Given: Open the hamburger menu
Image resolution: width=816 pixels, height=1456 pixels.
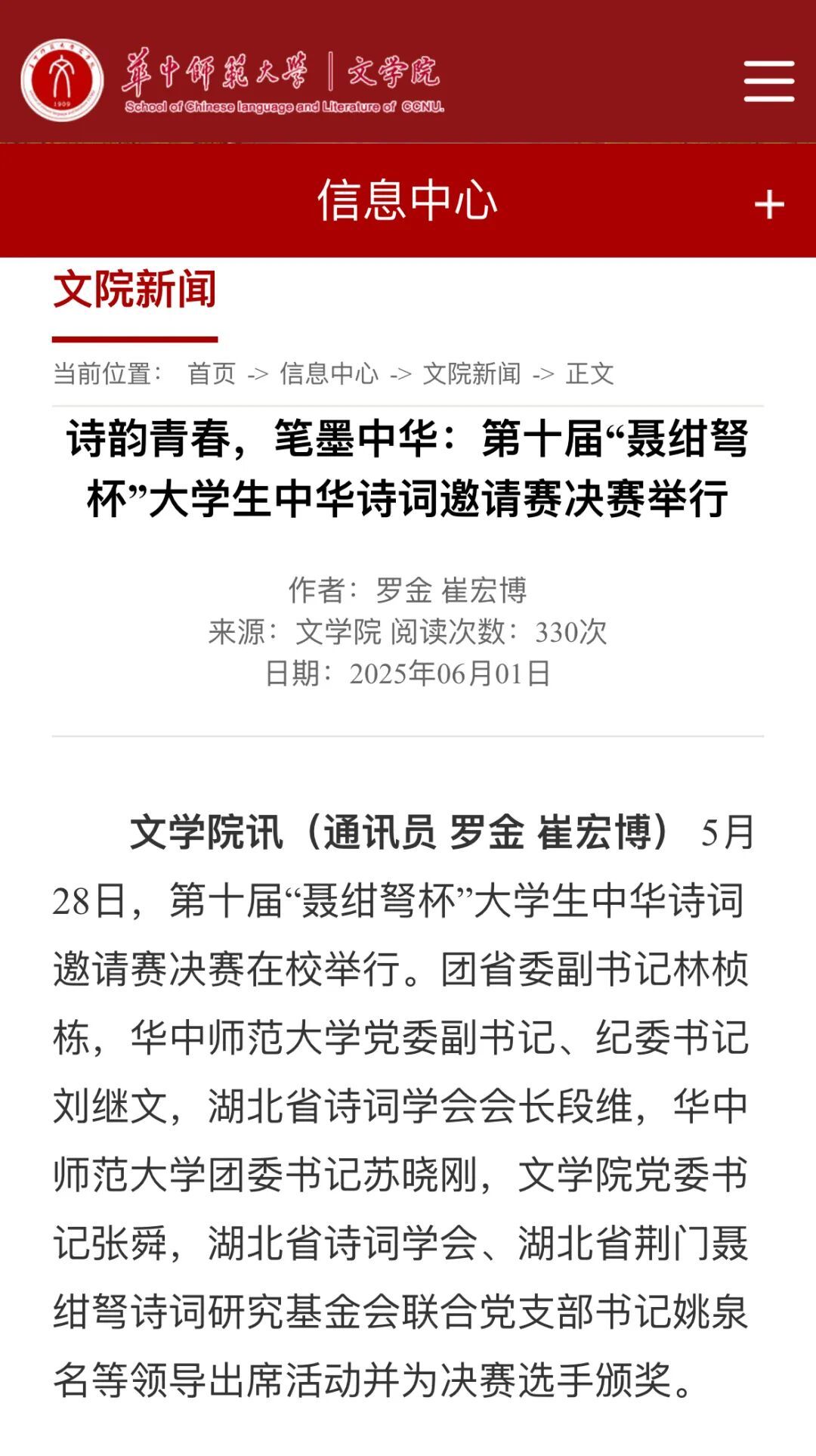Looking at the screenshot, I should [x=768, y=81].
